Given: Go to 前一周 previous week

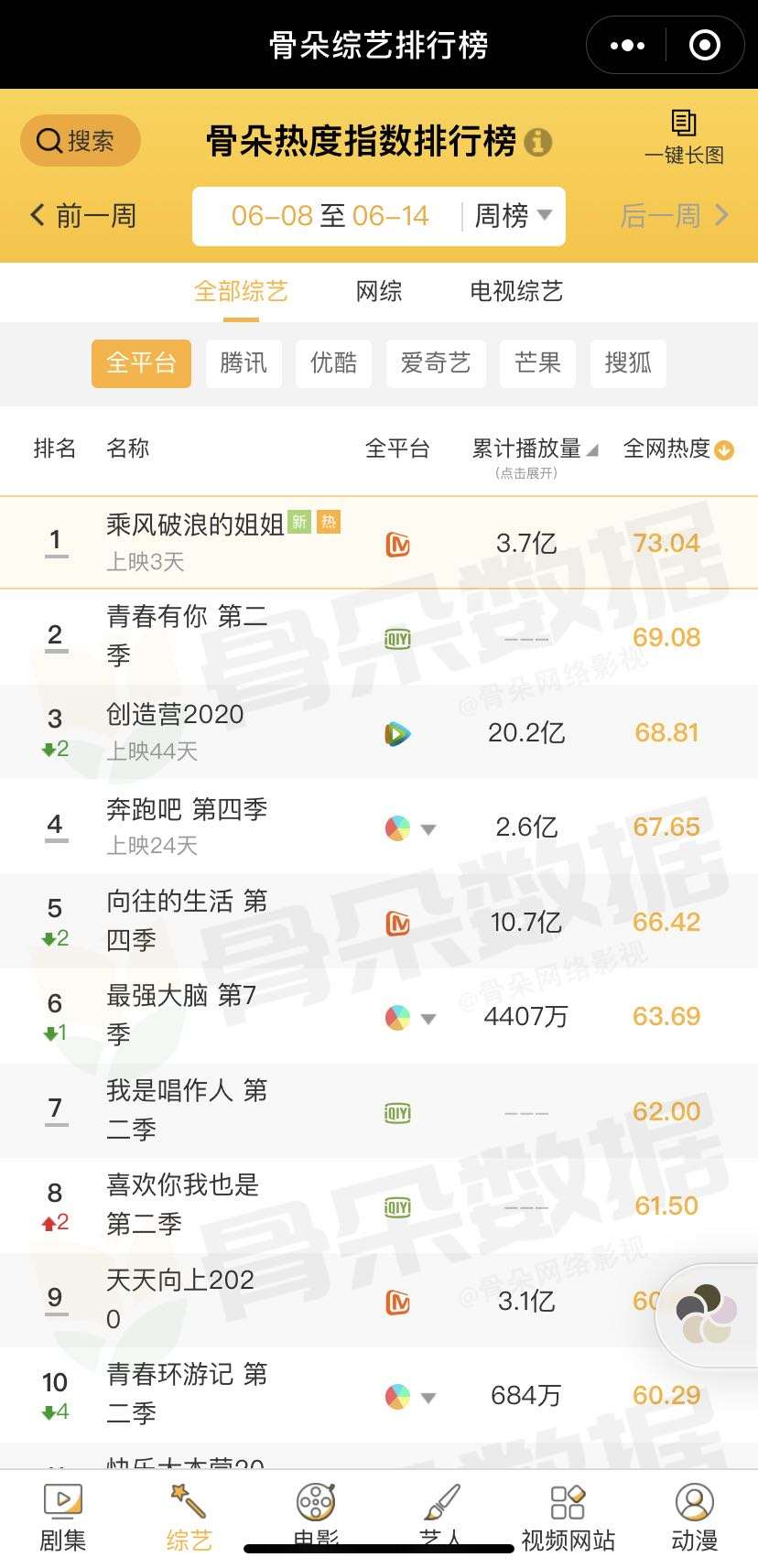Looking at the screenshot, I should (84, 216).
